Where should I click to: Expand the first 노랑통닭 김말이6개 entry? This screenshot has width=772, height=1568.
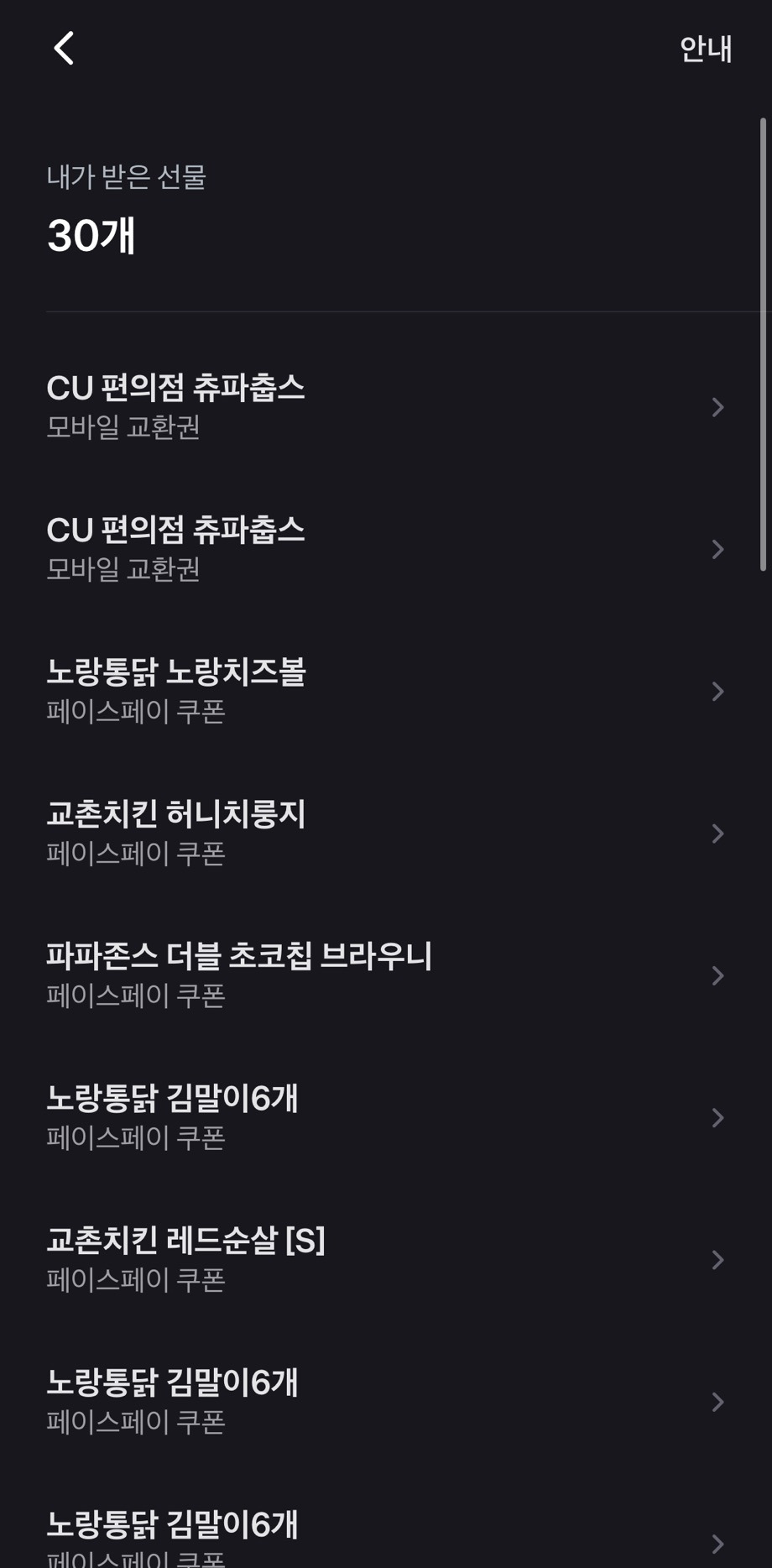click(x=336, y=1117)
